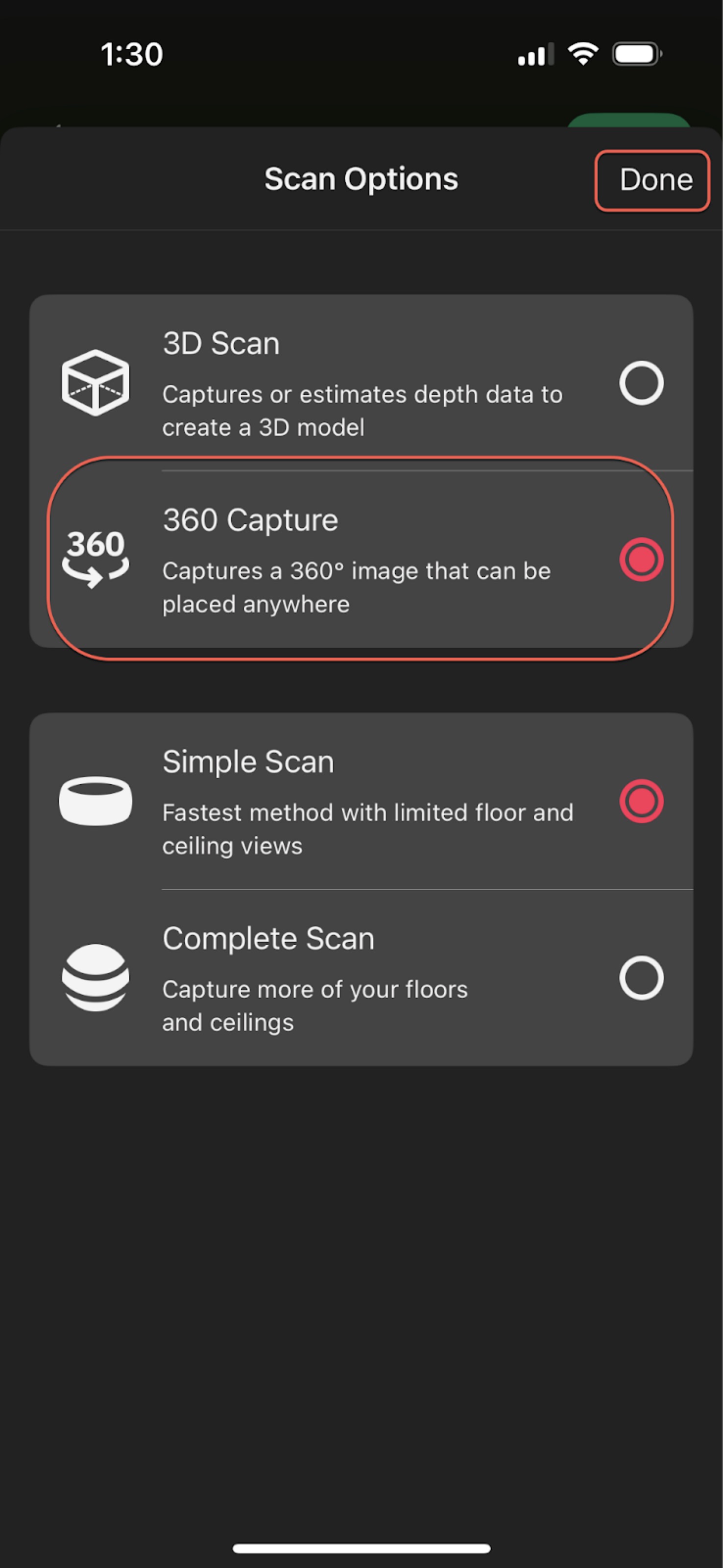Select the Complete Scan radio button
The width and height of the screenshot is (723, 1568).
pyautogui.click(x=641, y=978)
